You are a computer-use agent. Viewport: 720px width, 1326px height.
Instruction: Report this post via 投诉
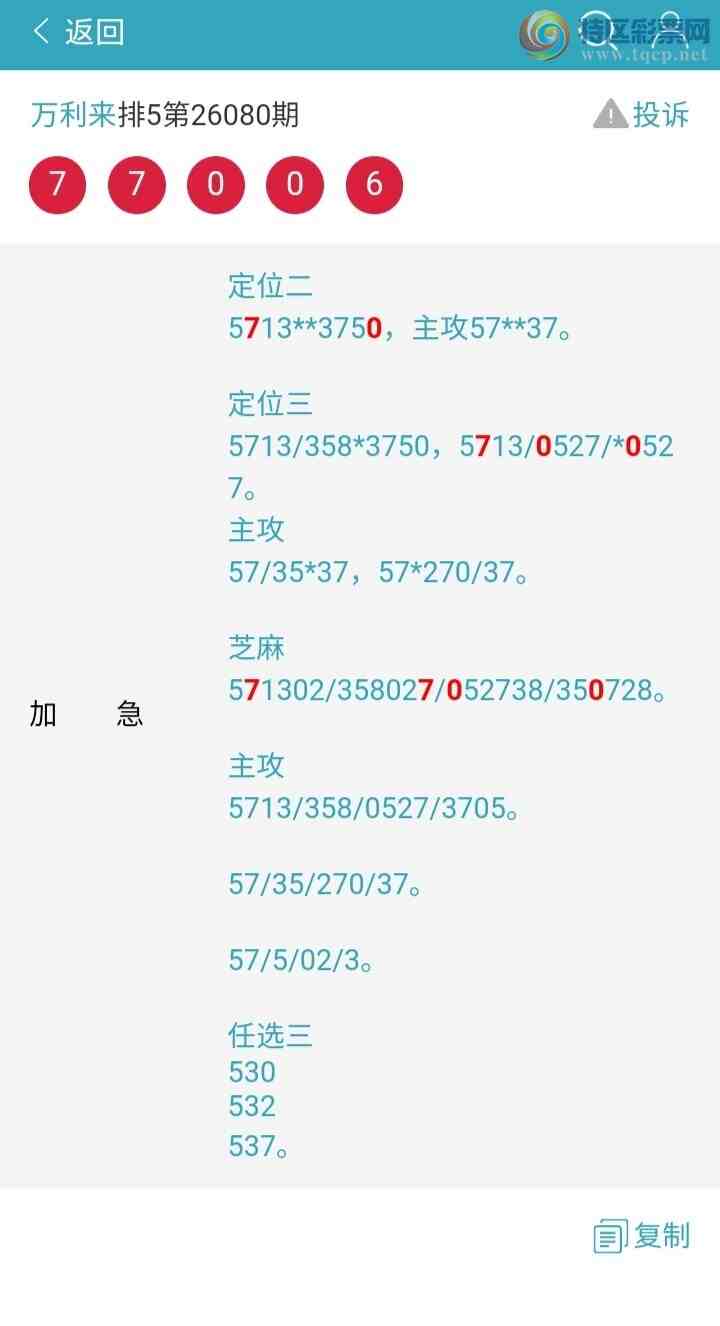(x=642, y=115)
